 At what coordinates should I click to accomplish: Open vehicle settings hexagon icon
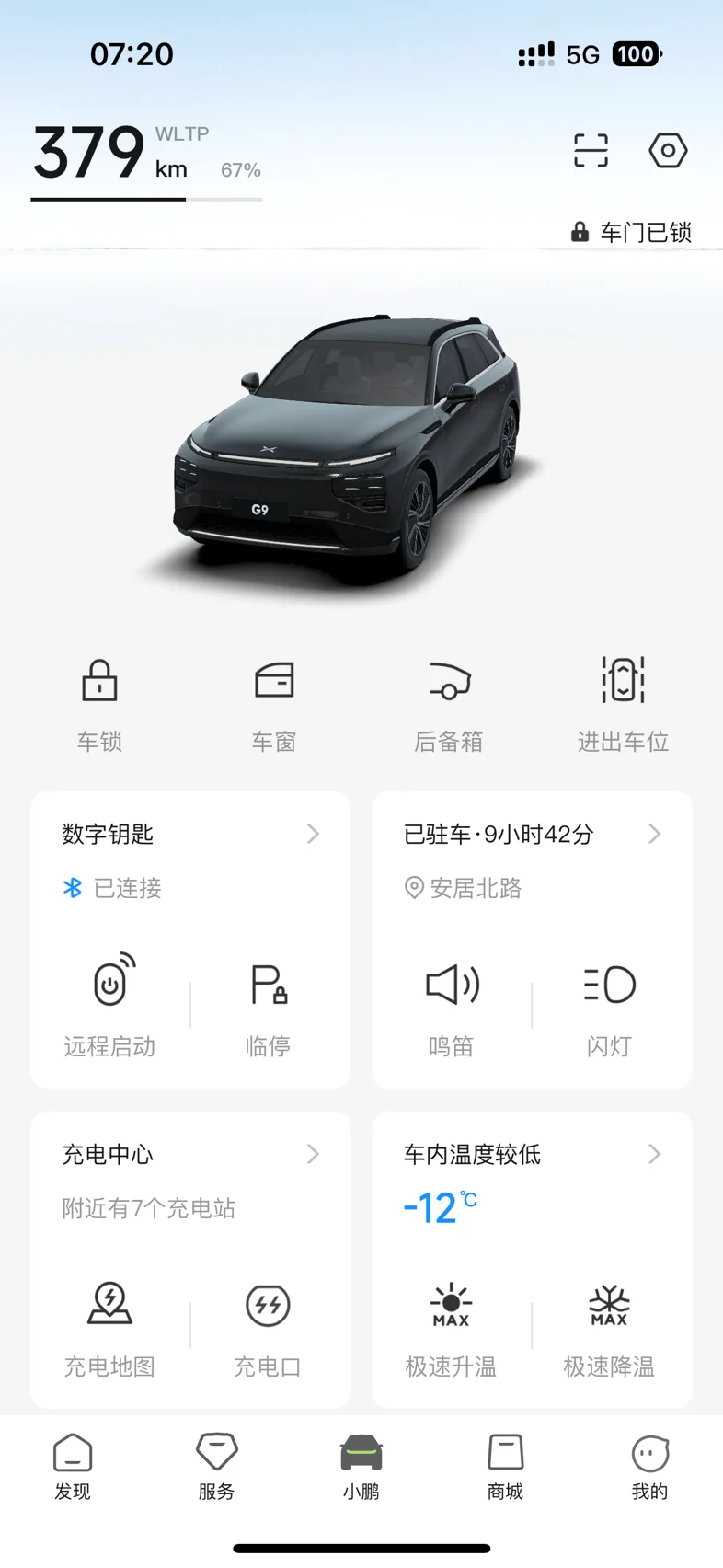668,150
